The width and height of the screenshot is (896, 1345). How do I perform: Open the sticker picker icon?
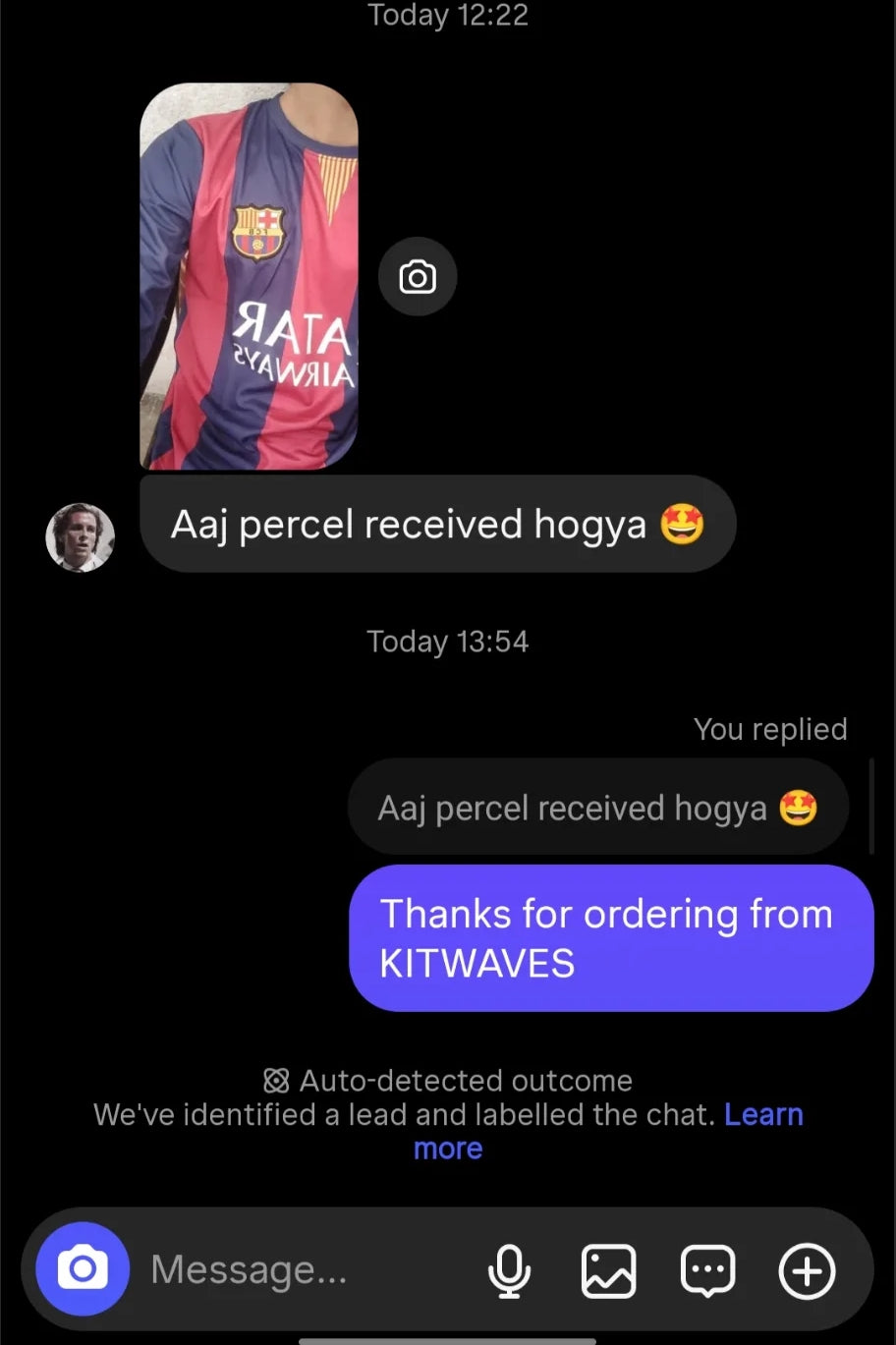click(706, 1269)
